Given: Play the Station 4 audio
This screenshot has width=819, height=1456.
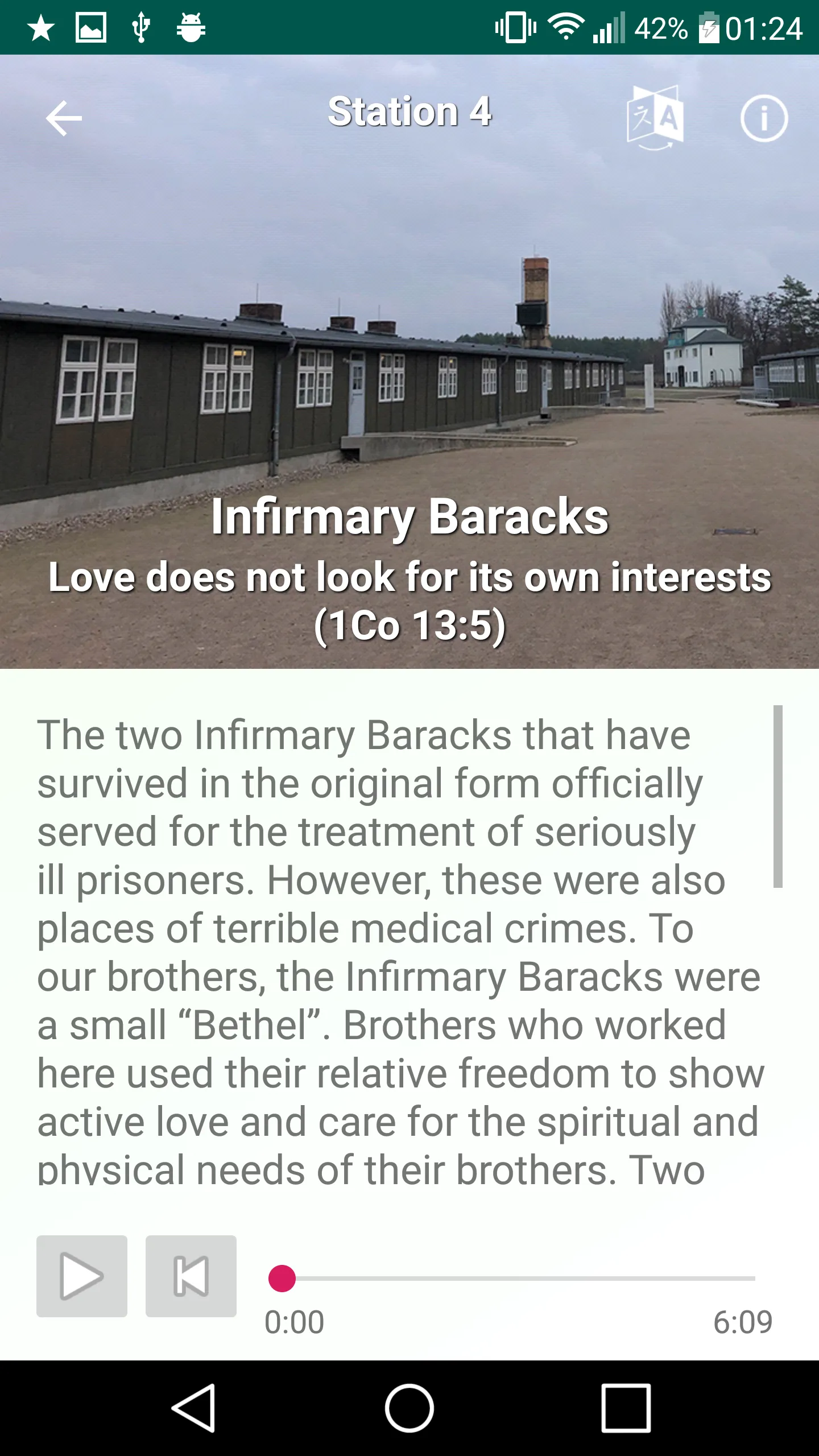Looking at the screenshot, I should [82, 1276].
